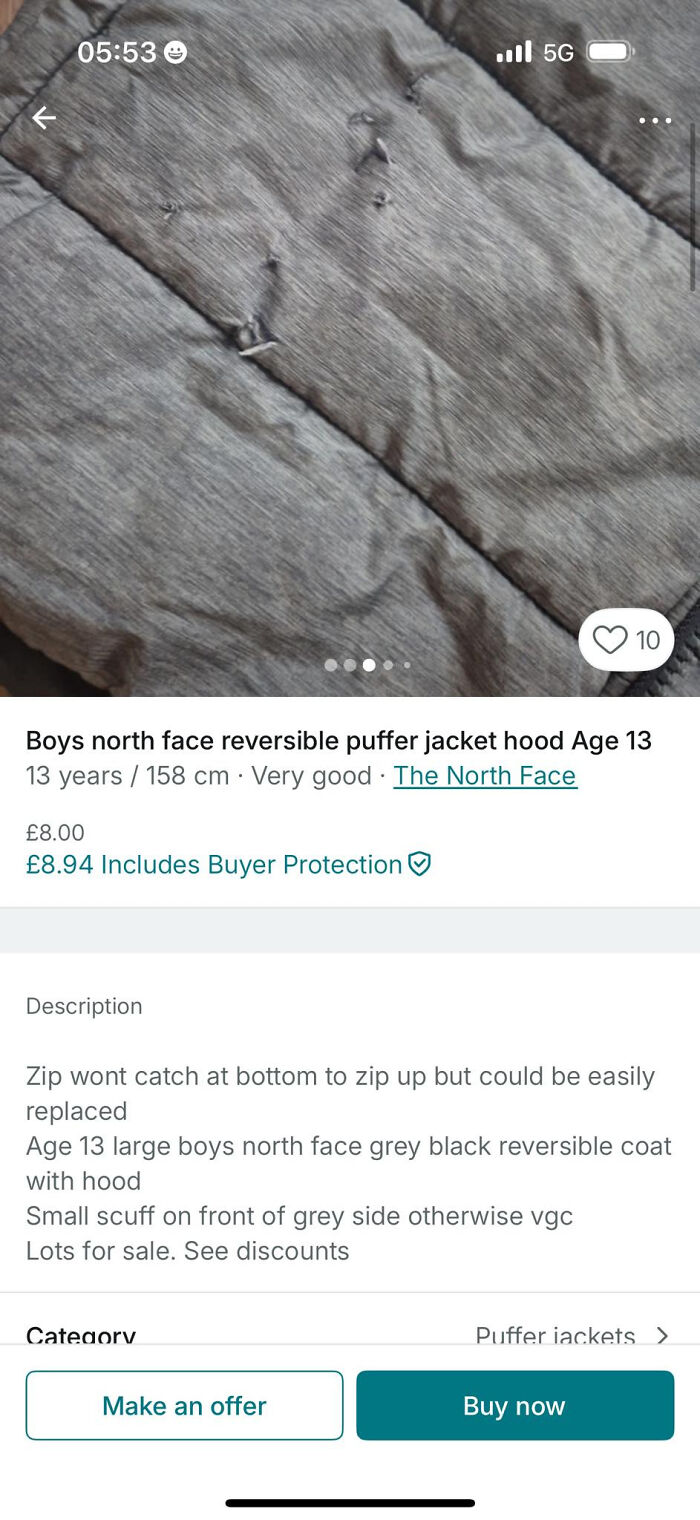Screen dimensions: 700x1520
Task: Open the three-dot overflow menu
Action: pyautogui.click(x=655, y=121)
